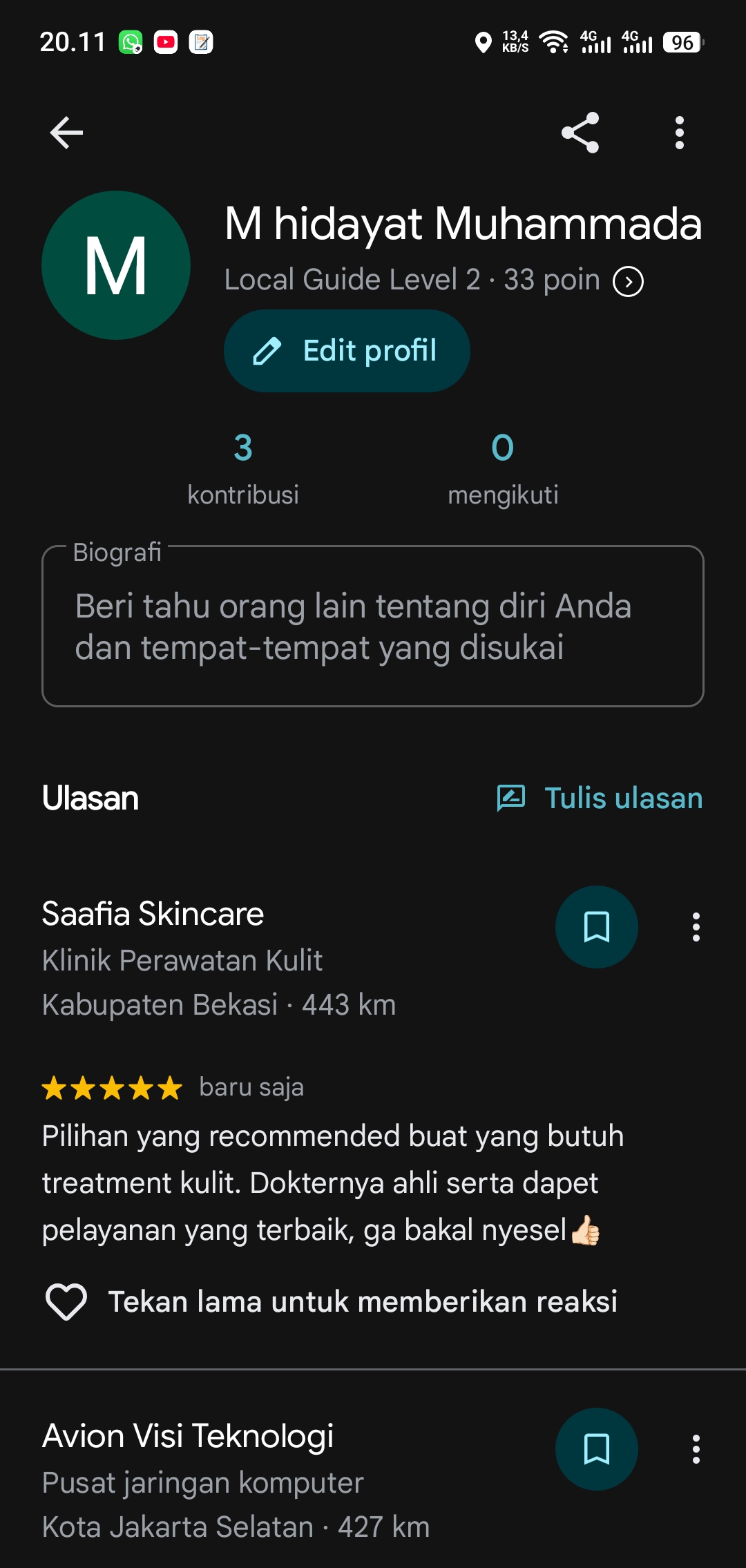Open more options for Saafia Skincare review
Image resolution: width=746 pixels, height=1568 pixels.
coord(696,927)
